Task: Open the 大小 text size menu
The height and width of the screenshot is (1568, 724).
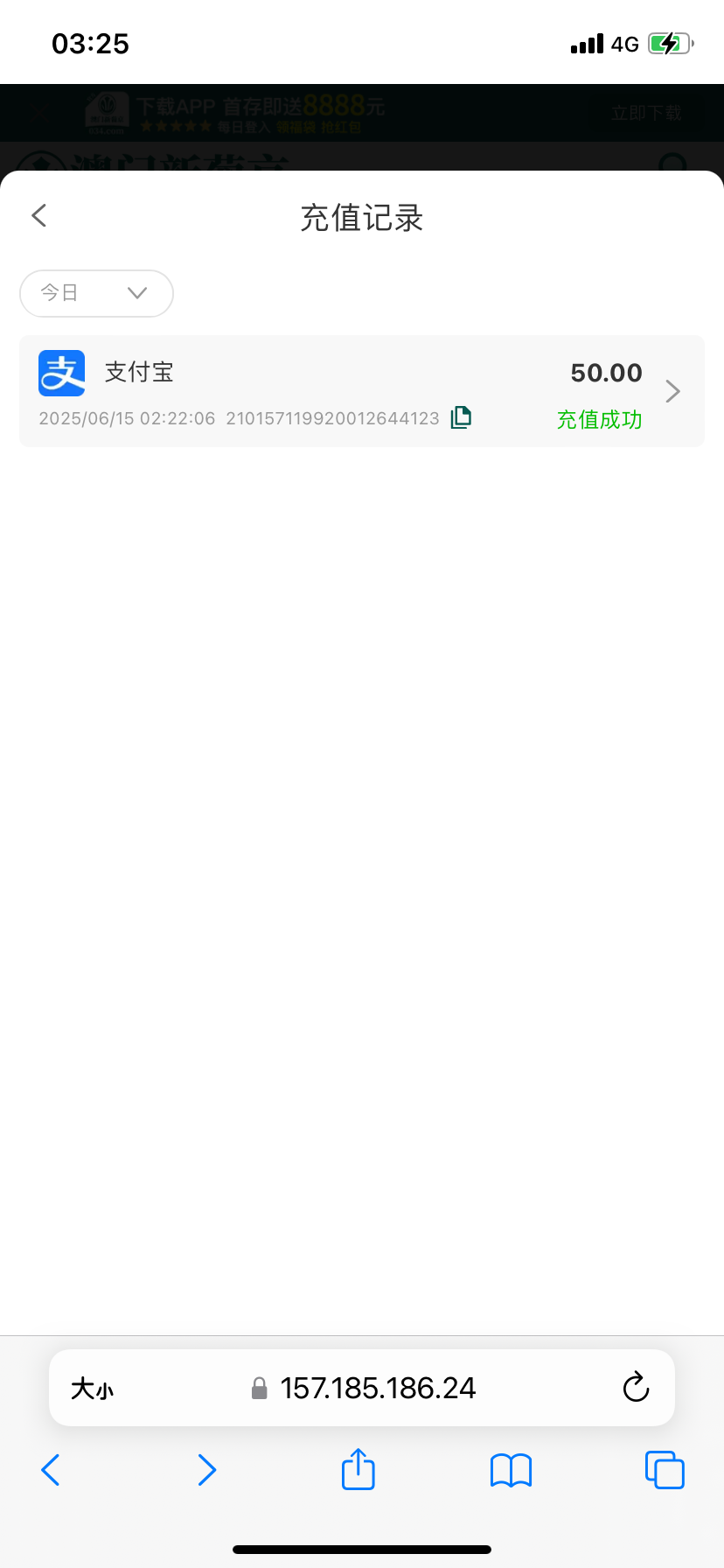Action: click(93, 1389)
